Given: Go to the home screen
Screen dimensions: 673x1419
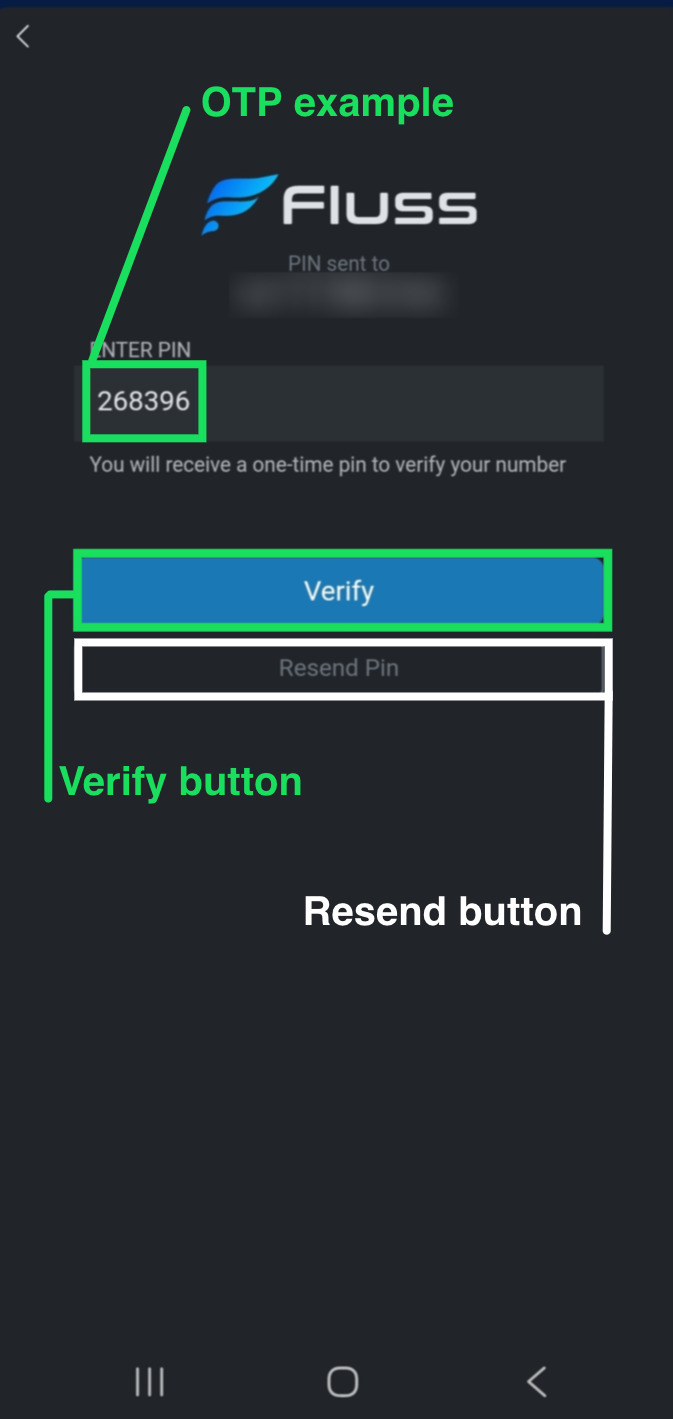Looking at the screenshot, I should click(x=342, y=1382).
